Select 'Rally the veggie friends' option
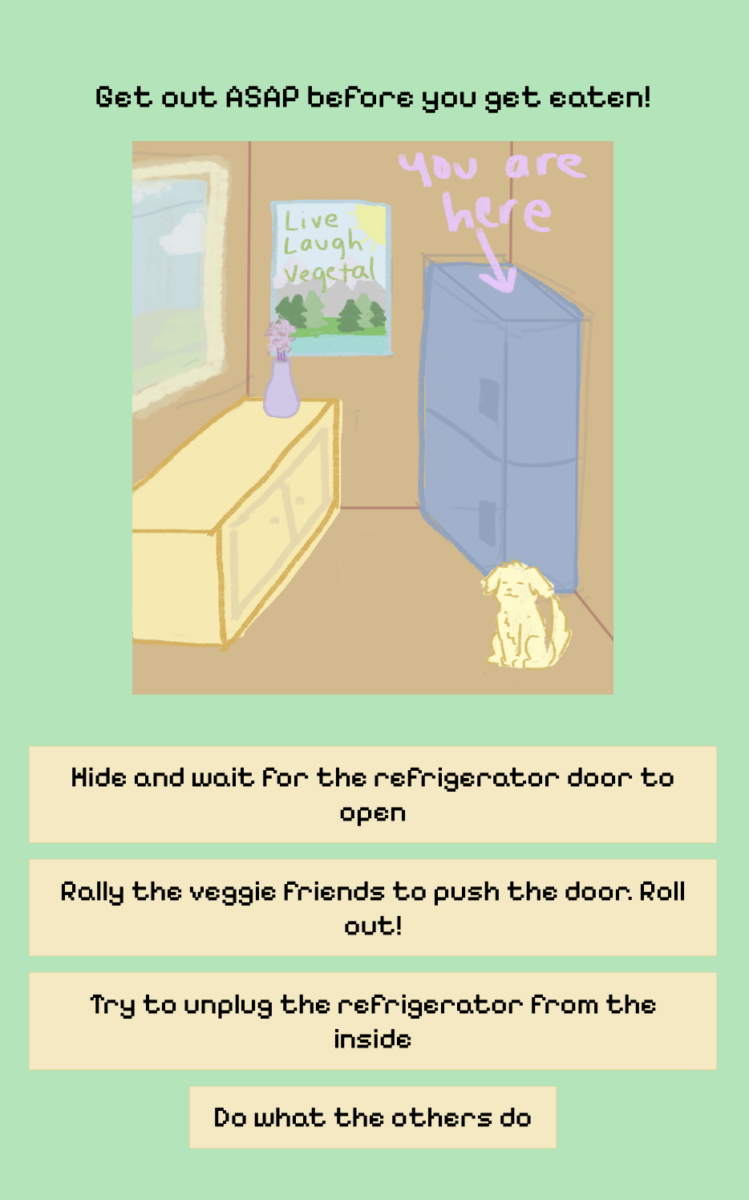This screenshot has width=749, height=1200. tap(372, 907)
